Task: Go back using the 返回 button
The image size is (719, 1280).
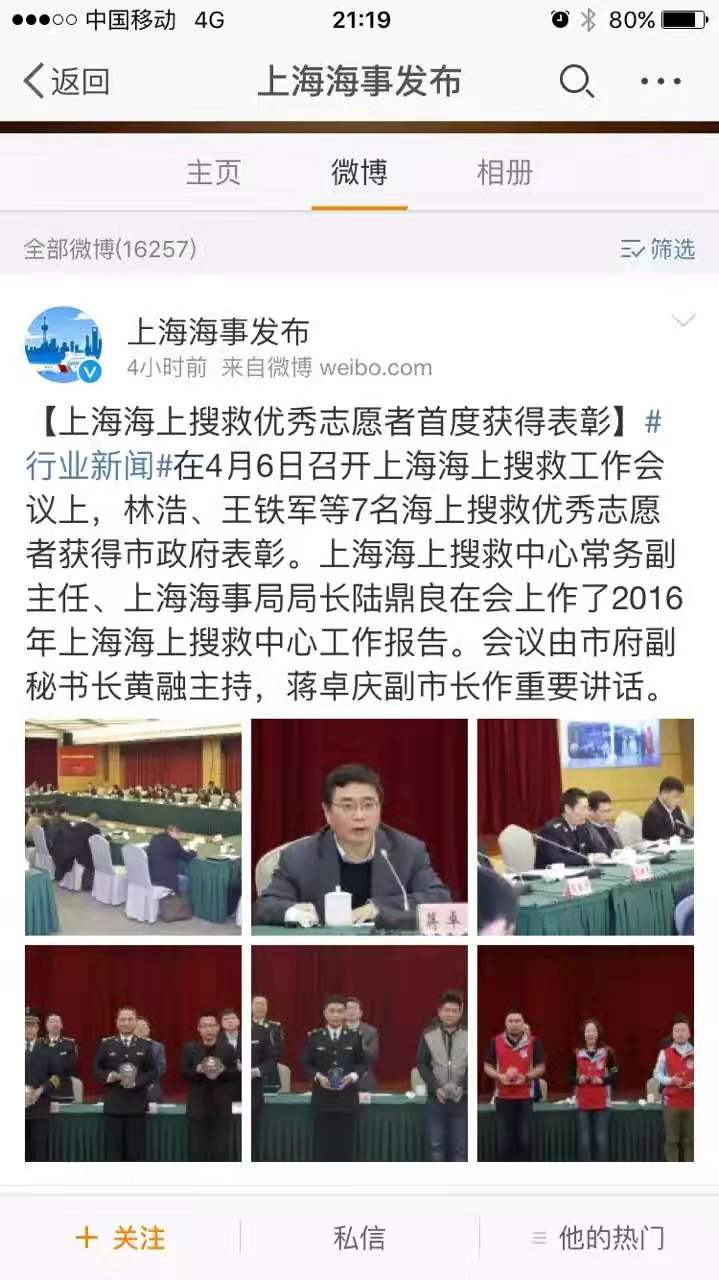Action: pyautogui.click(x=67, y=81)
